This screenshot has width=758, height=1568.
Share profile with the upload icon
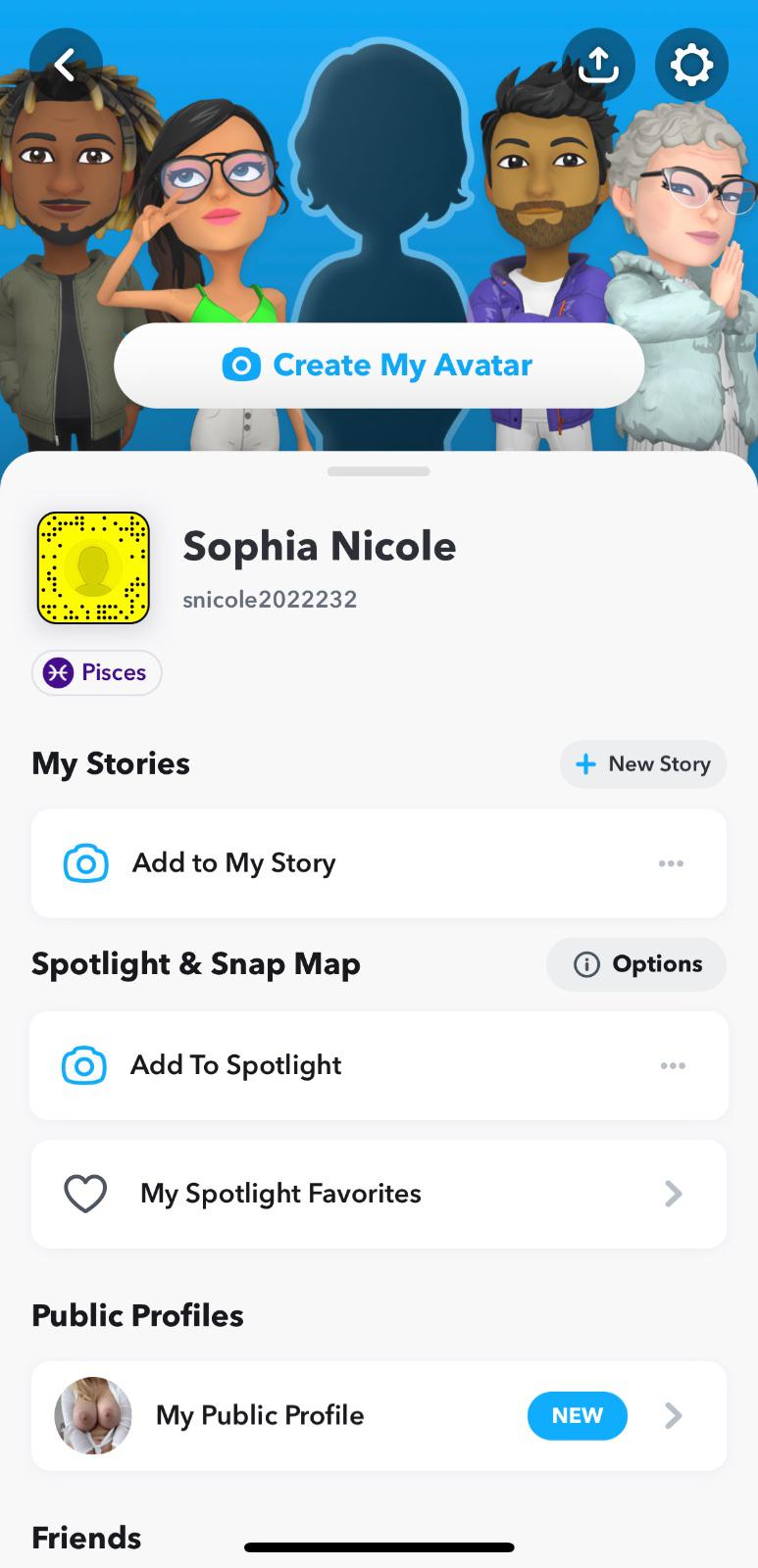598,66
